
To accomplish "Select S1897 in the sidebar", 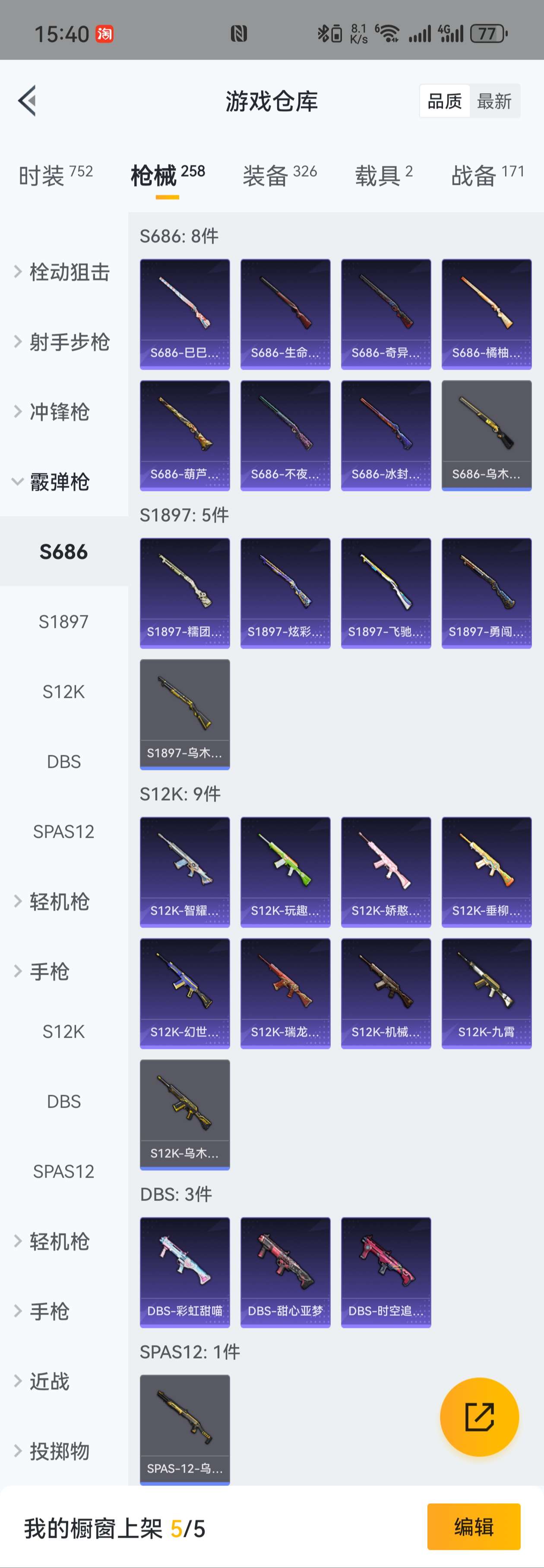I will click(x=63, y=621).
